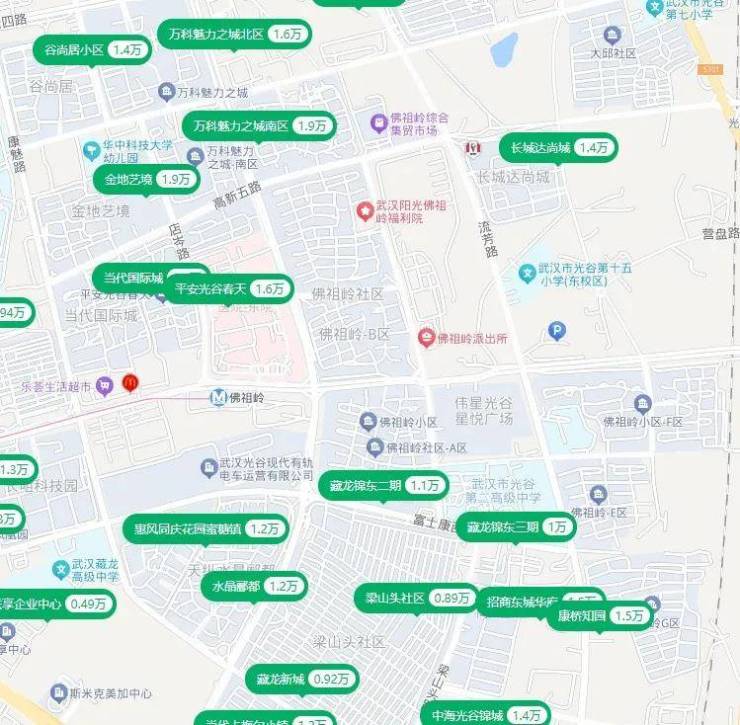The image size is (740, 725).
Task: Select 平安光谷春天 1.6万 marker
Action: [229, 290]
